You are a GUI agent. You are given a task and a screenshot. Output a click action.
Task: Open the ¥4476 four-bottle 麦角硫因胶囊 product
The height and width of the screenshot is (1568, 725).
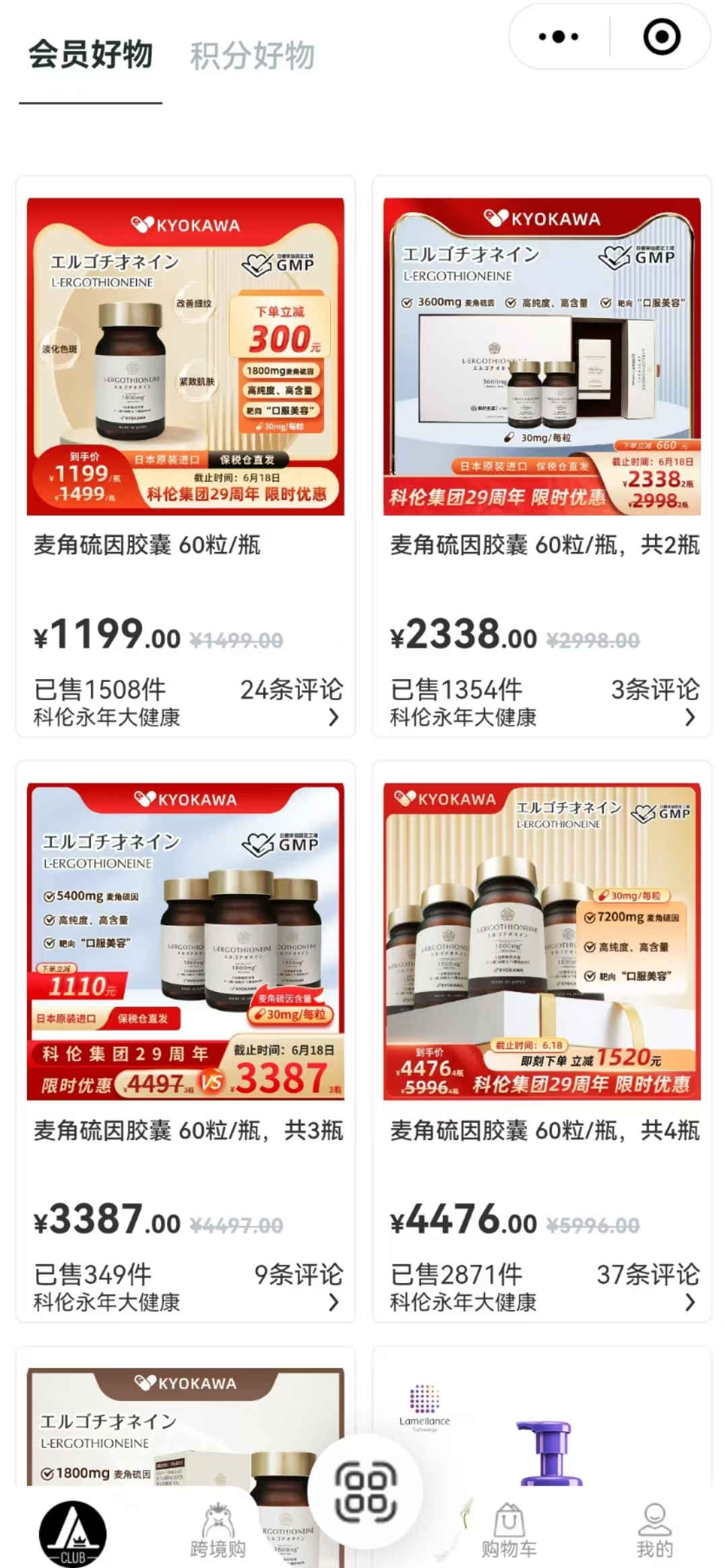542,941
